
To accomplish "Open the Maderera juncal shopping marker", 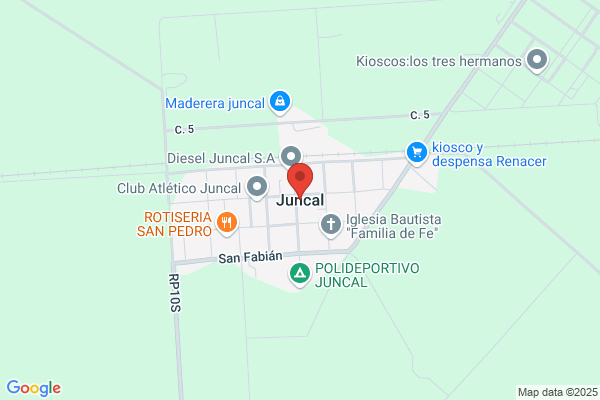I will click(x=280, y=103).
